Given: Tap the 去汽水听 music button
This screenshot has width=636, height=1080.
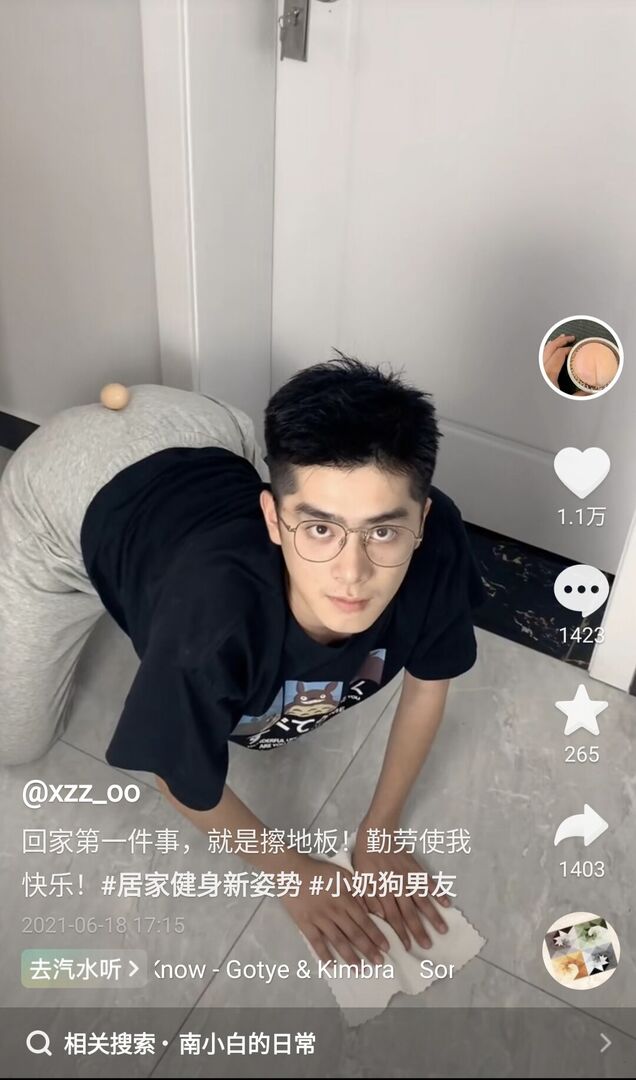Looking at the screenshot, I should (84, 968).
